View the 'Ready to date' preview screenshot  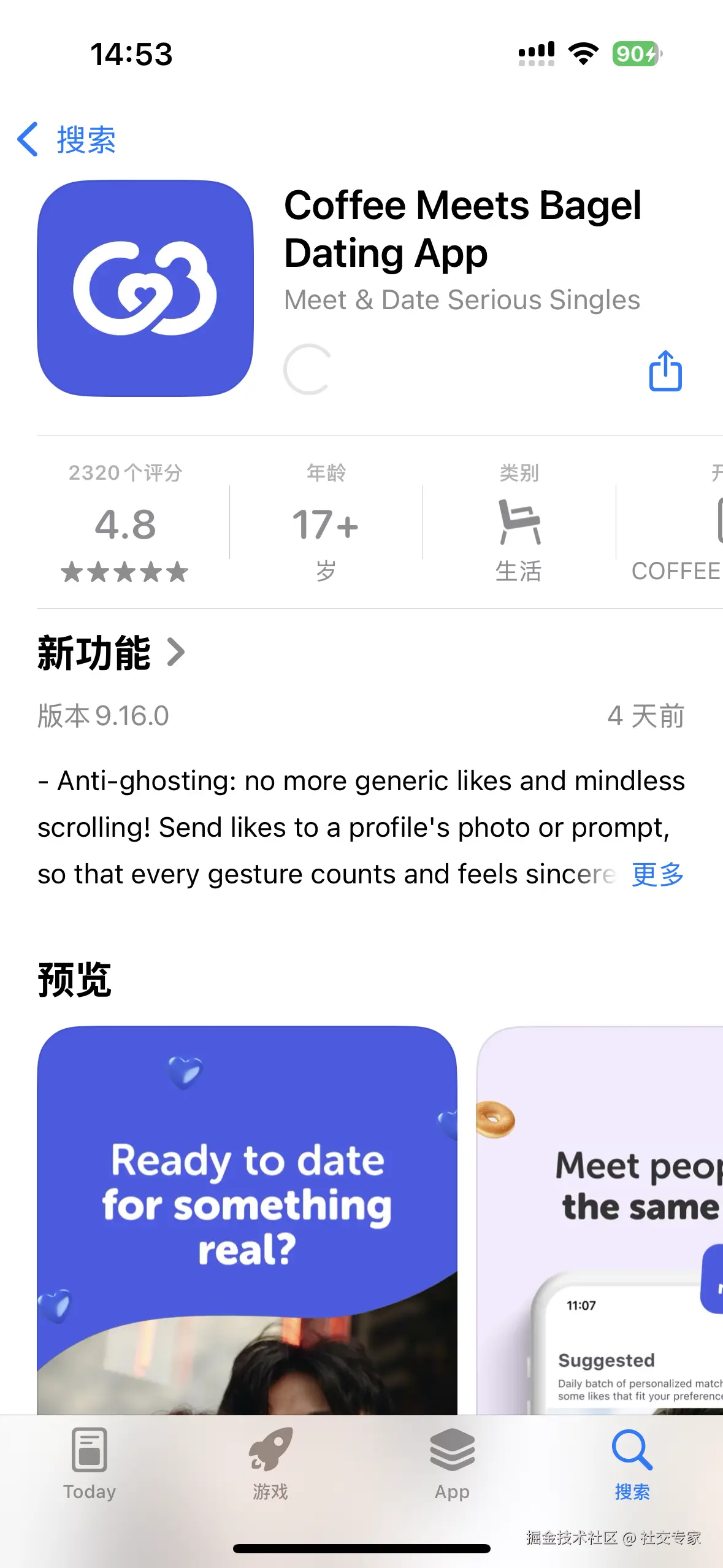click(247, 1220)
